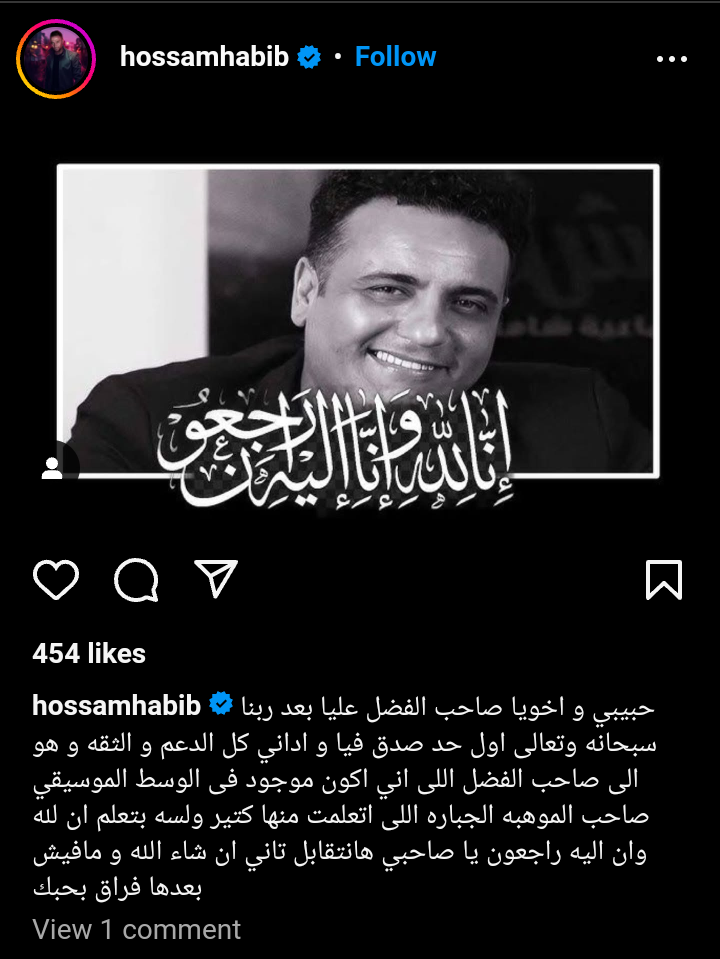View 1 comment on this post
This screenshot has width=720, height=959.
pos(136,929)
